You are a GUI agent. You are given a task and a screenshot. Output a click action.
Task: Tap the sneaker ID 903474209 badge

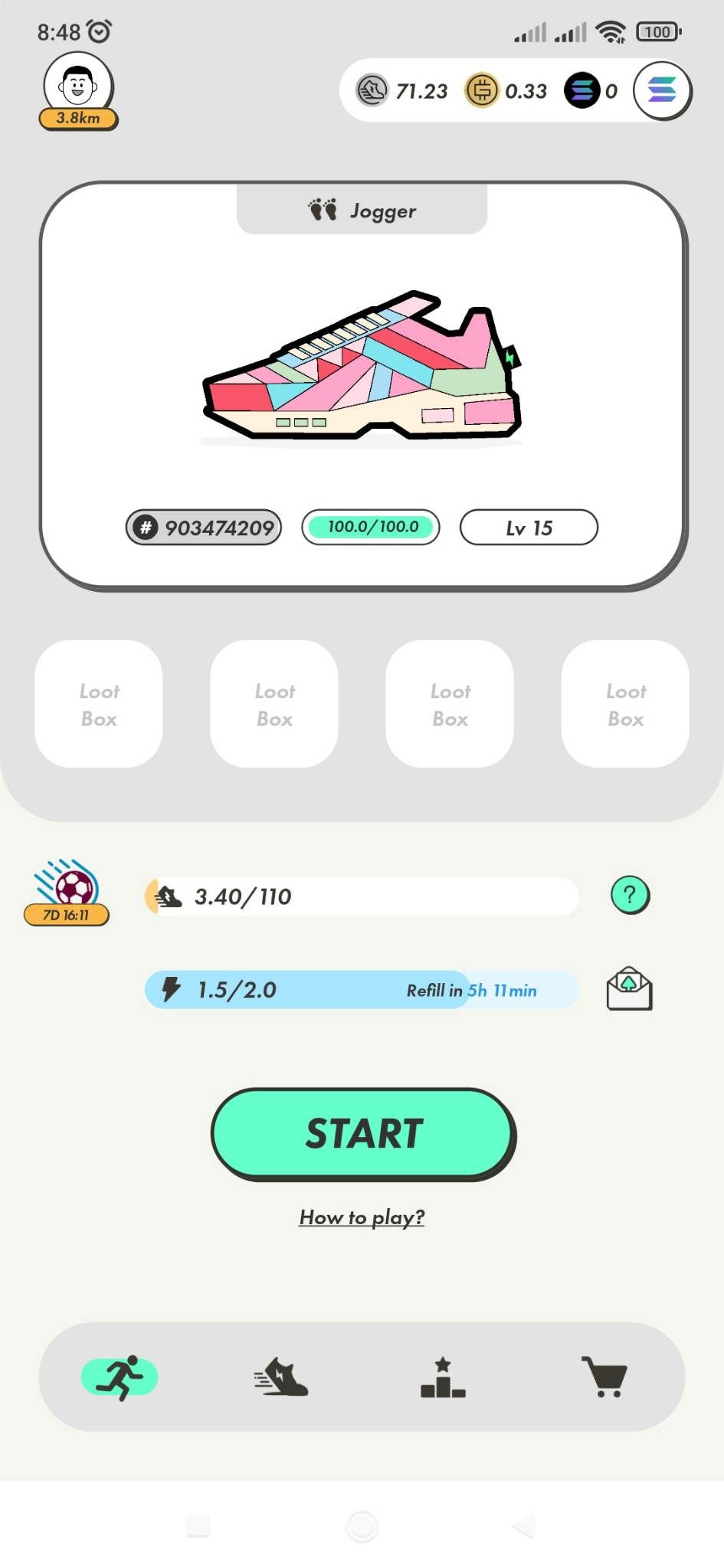pos(204,528)
